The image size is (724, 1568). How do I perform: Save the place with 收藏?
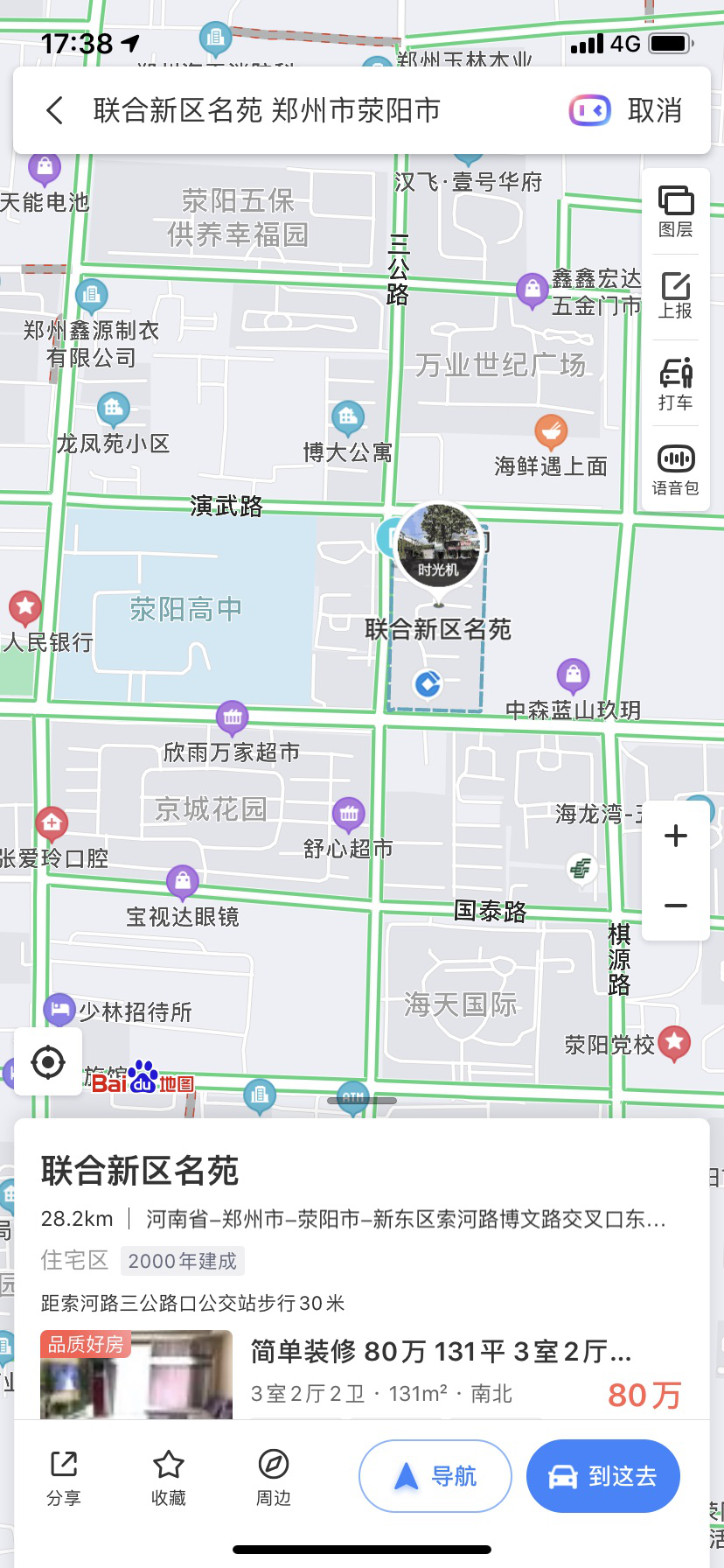[x=169, y=1477]
